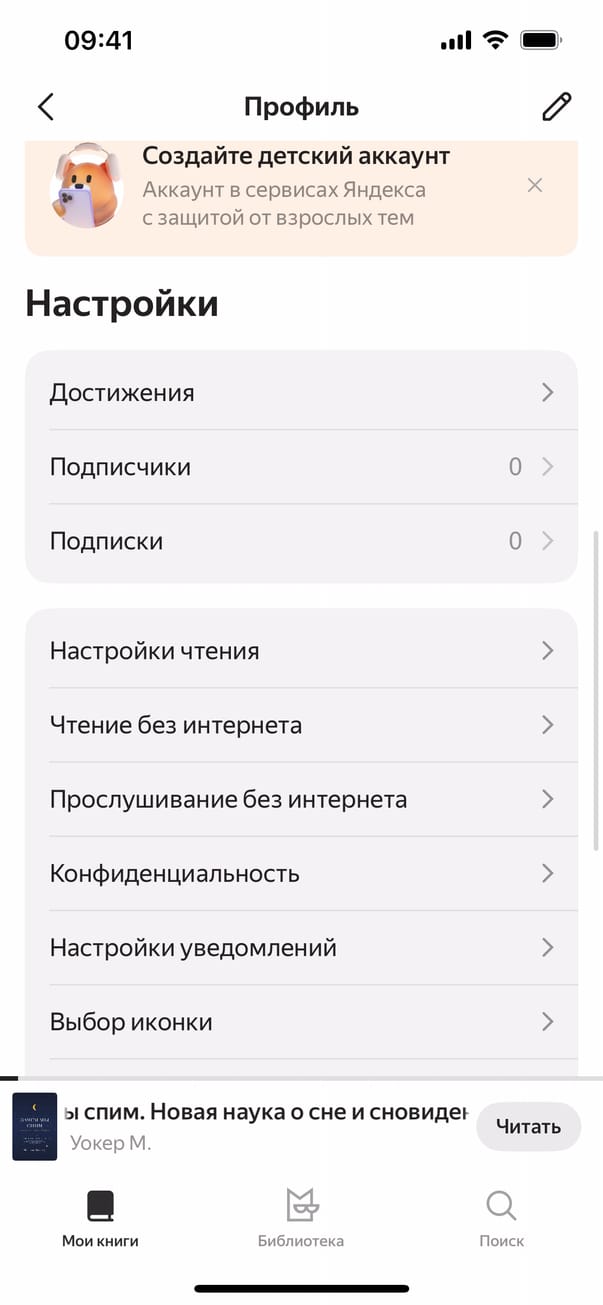The height and width of the screenshot is (1305, 603).
Task: Switch to the Мои книги tab
Action: [x=100, y=1218]
